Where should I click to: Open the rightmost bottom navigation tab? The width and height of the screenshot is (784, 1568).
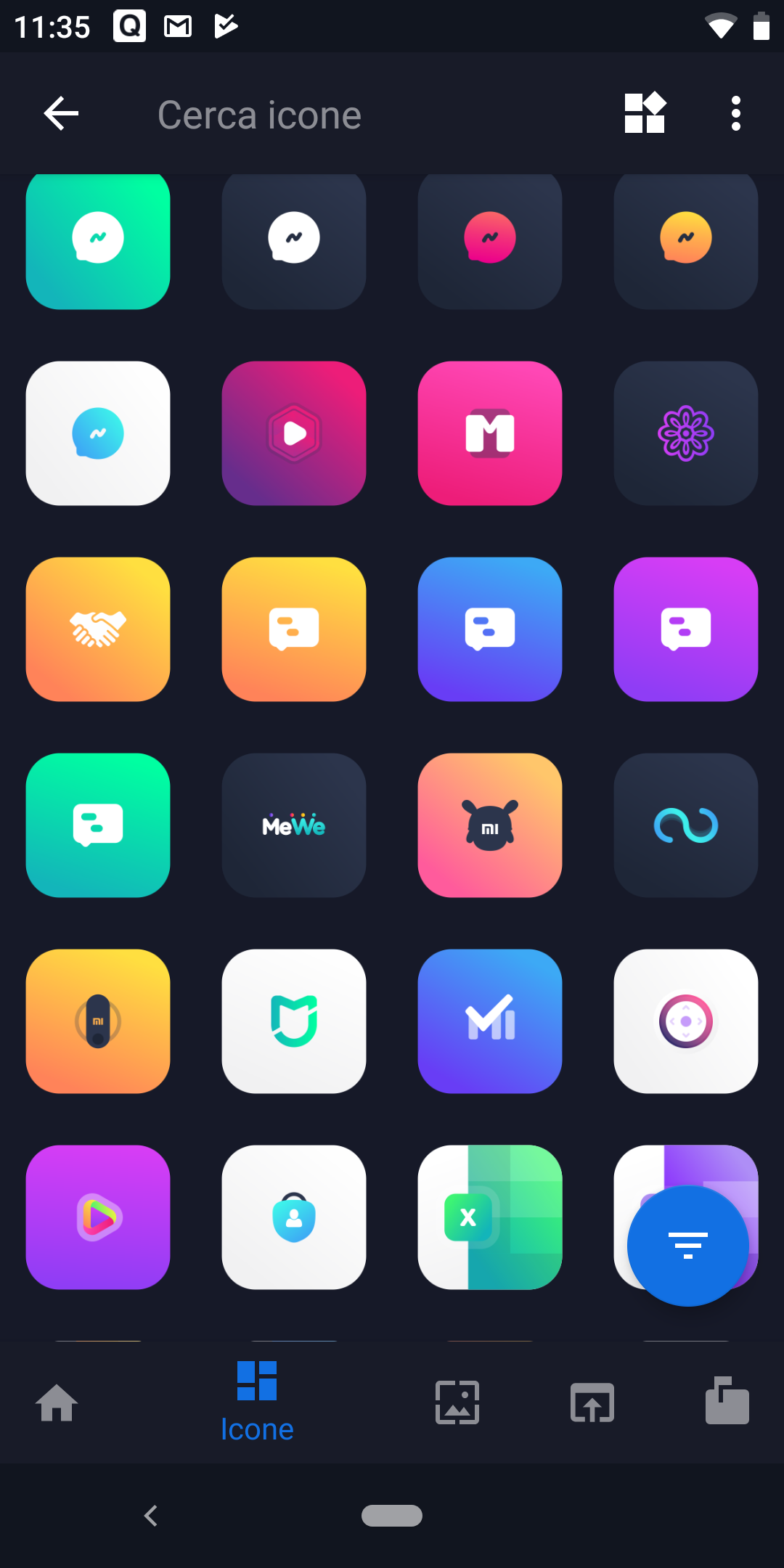[x=727, y=1400]
